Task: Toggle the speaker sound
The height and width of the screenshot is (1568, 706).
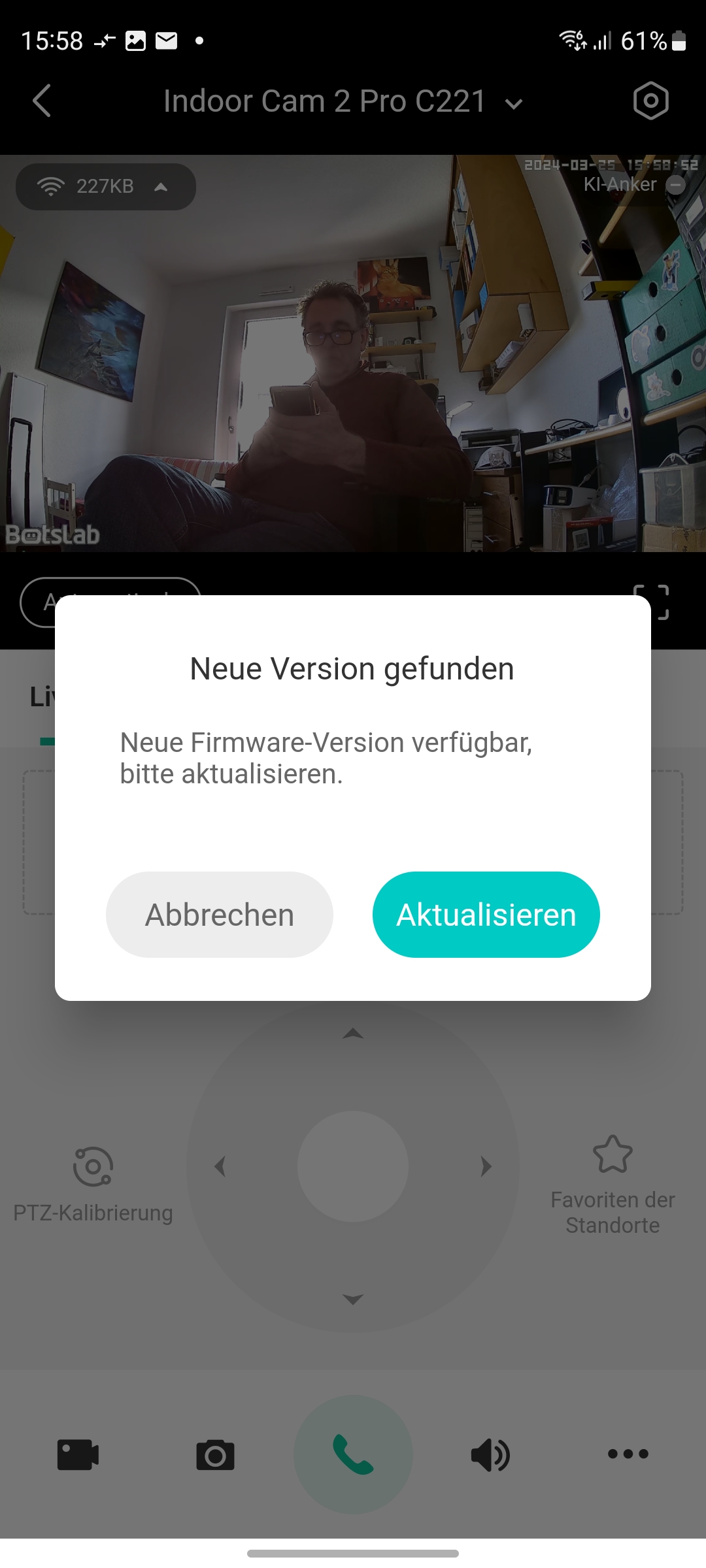Action: tap(490, 1454)
